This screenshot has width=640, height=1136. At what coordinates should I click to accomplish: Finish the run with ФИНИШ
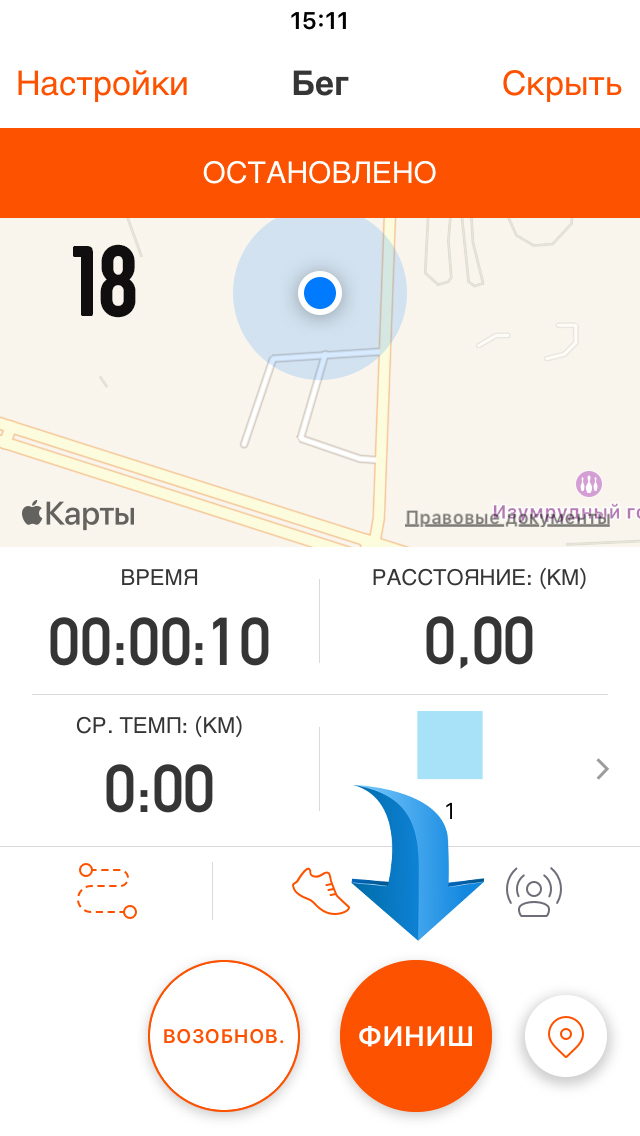tap(416, 1036)
